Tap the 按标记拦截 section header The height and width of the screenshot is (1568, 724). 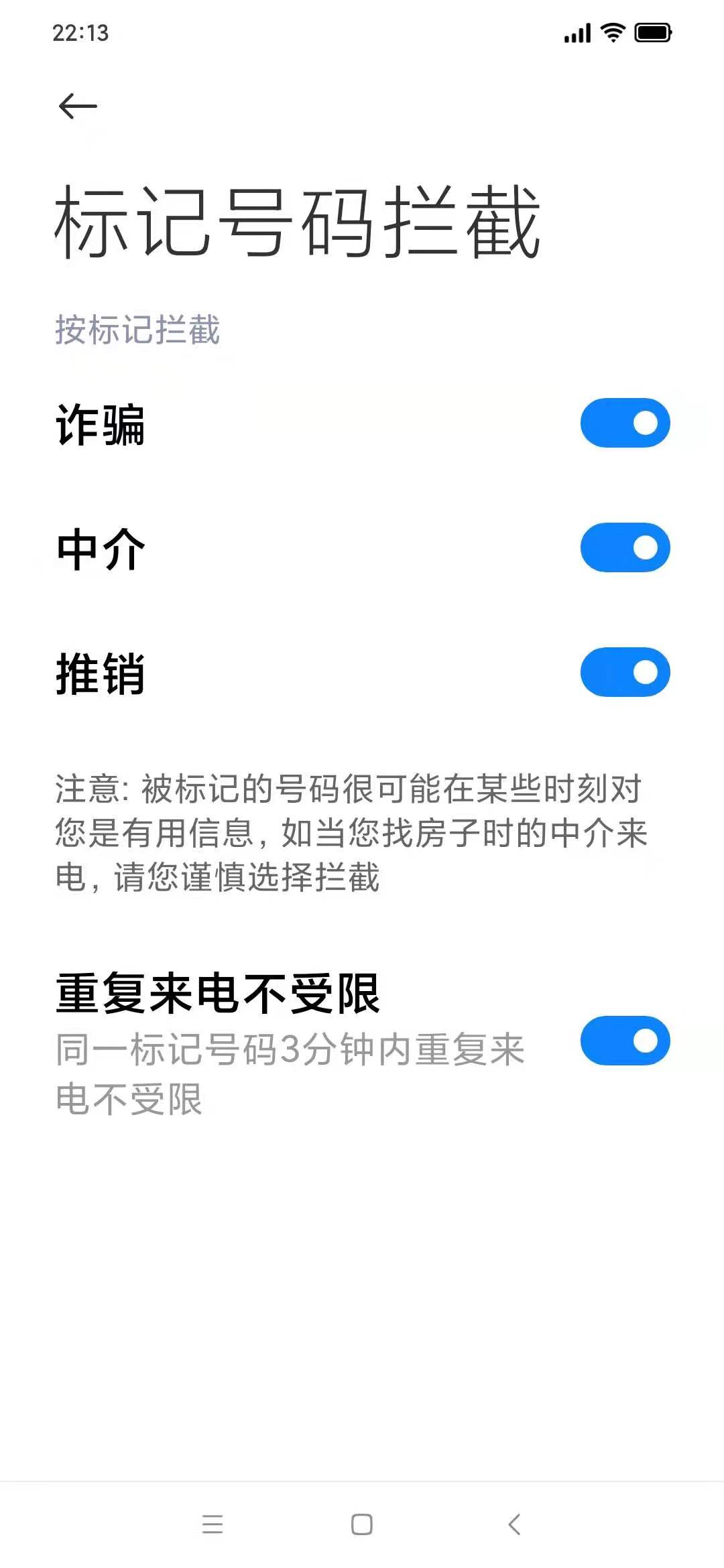tap(137, 328)
